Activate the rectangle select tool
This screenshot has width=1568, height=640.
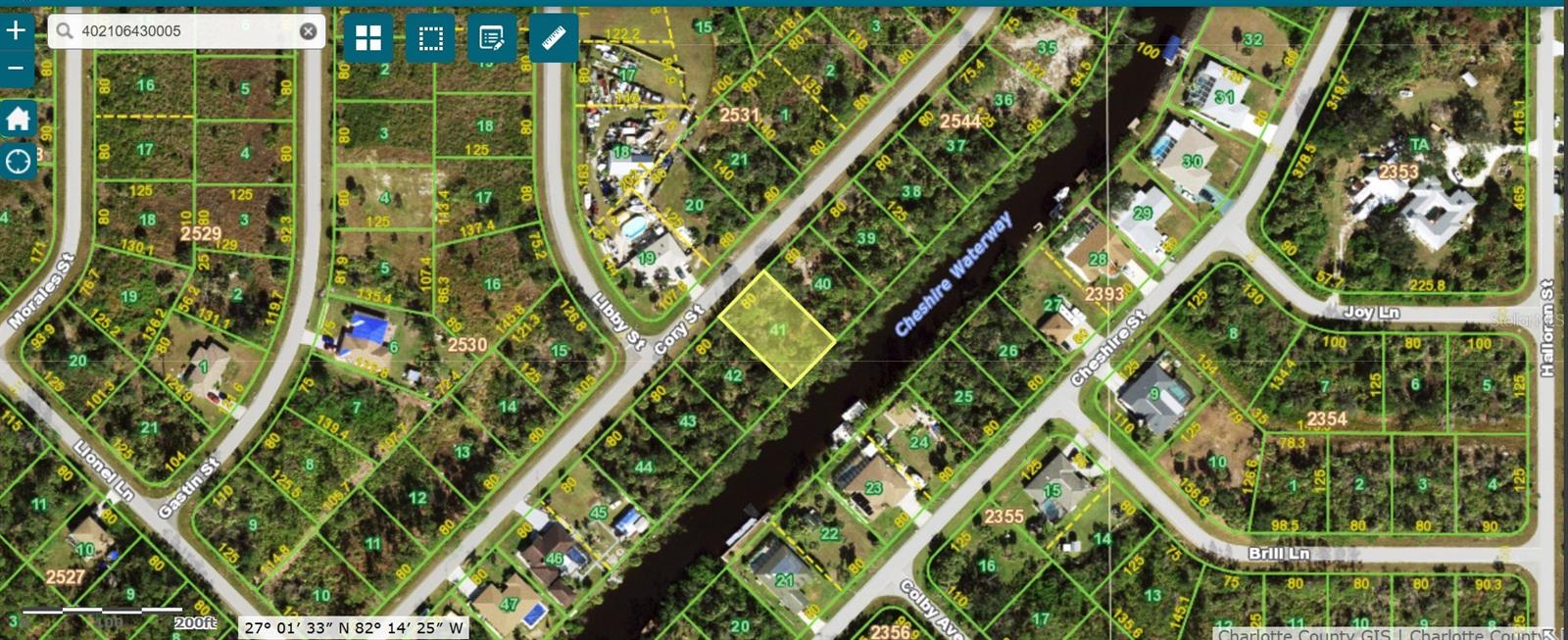(x=430, y=38)
